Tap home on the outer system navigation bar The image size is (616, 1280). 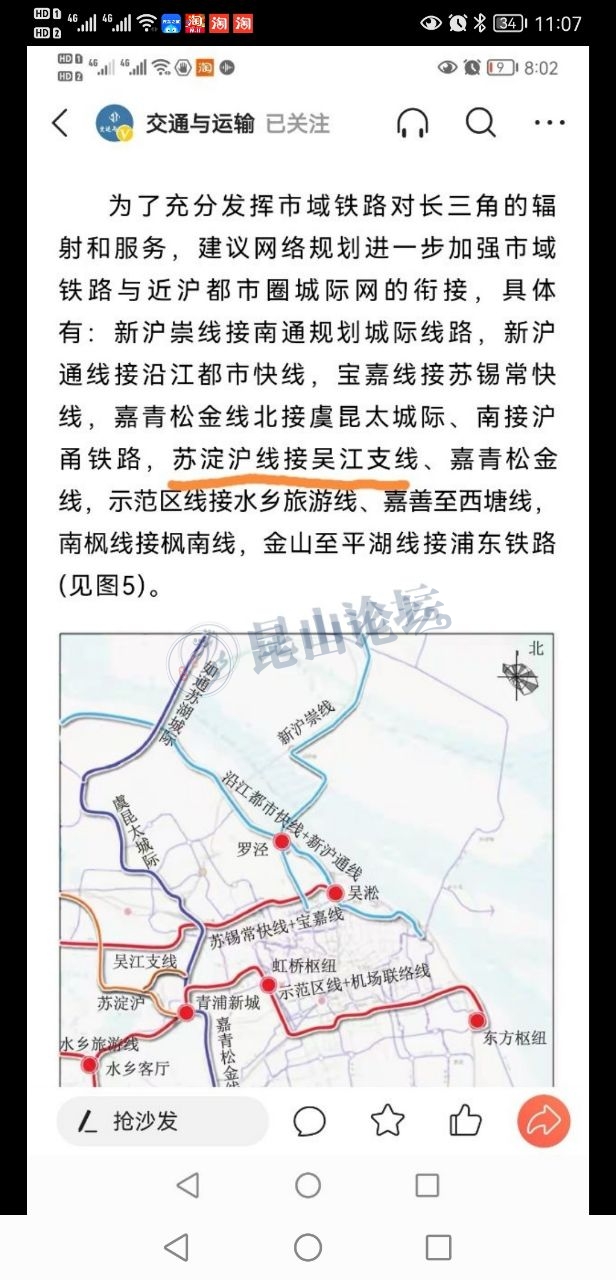(x=308, y=1247)
